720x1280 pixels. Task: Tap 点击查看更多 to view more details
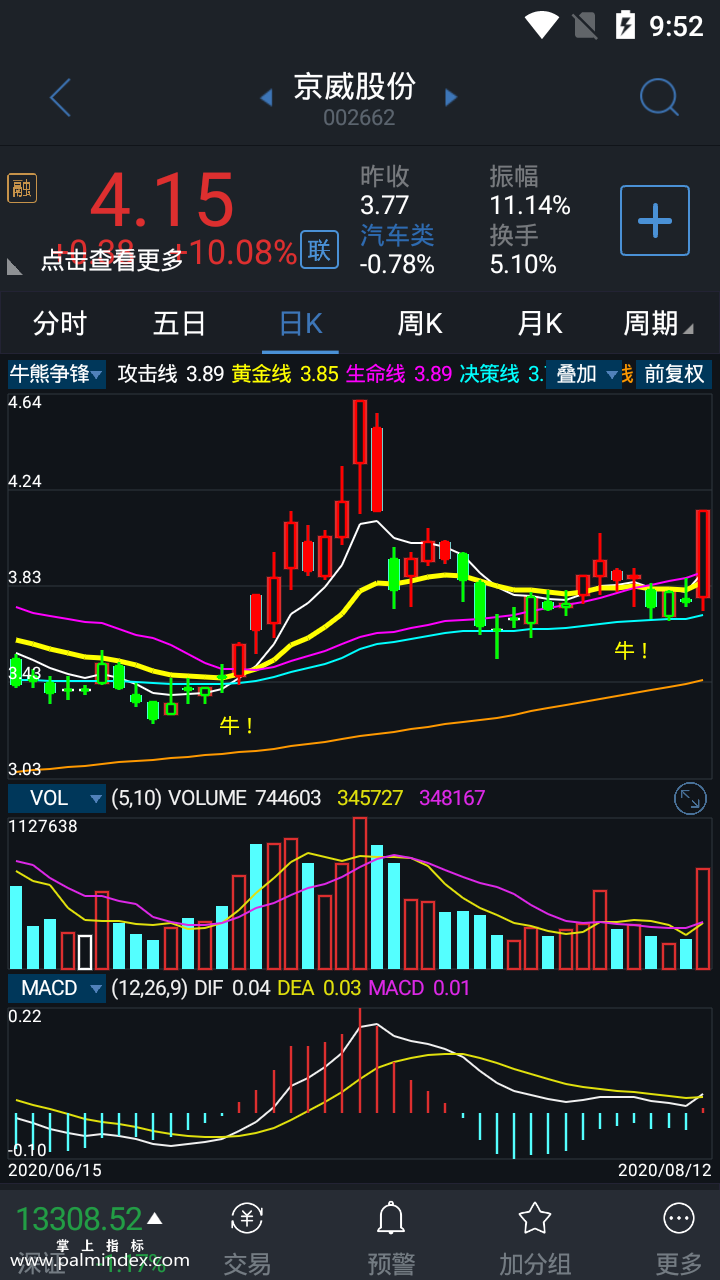pos(112,260)
